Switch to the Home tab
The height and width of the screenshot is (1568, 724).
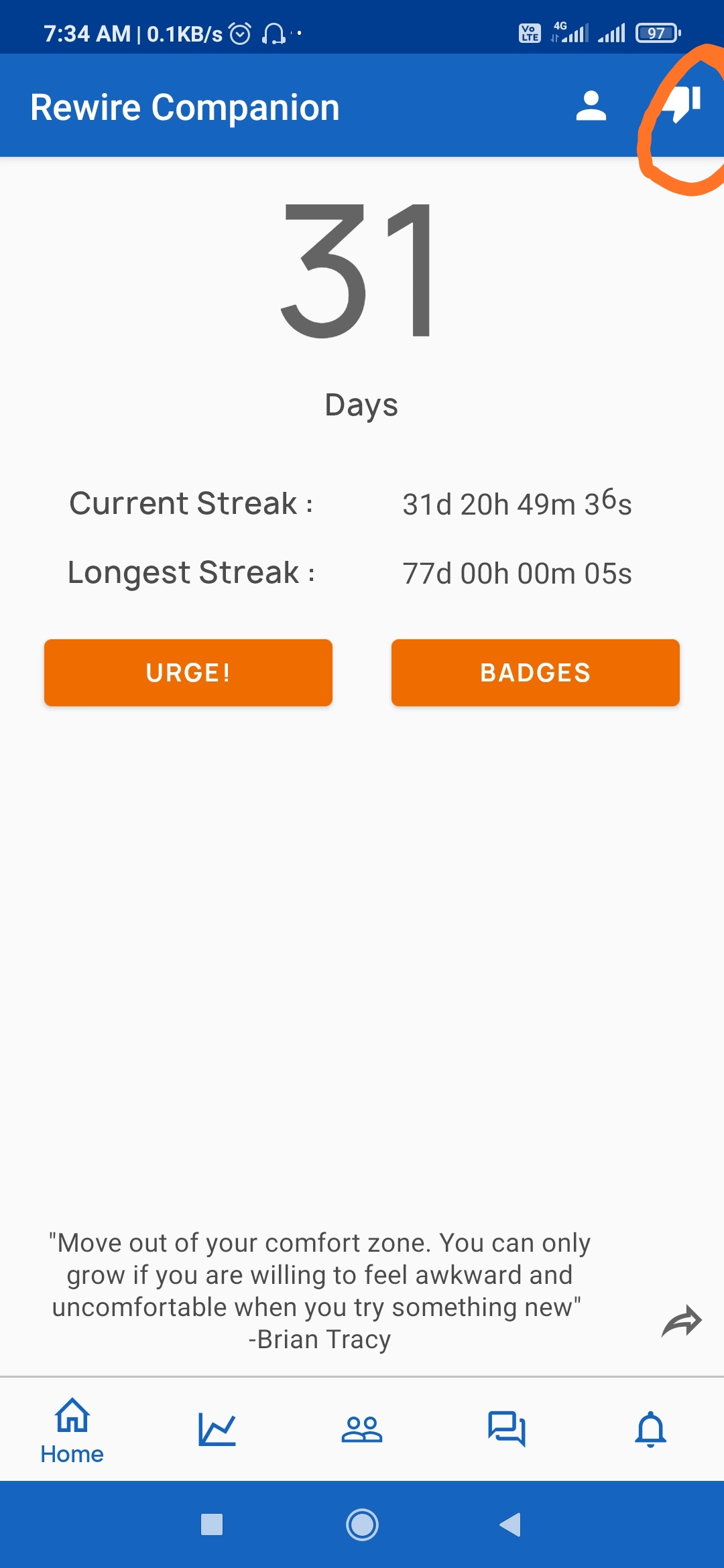(72, 1431)
